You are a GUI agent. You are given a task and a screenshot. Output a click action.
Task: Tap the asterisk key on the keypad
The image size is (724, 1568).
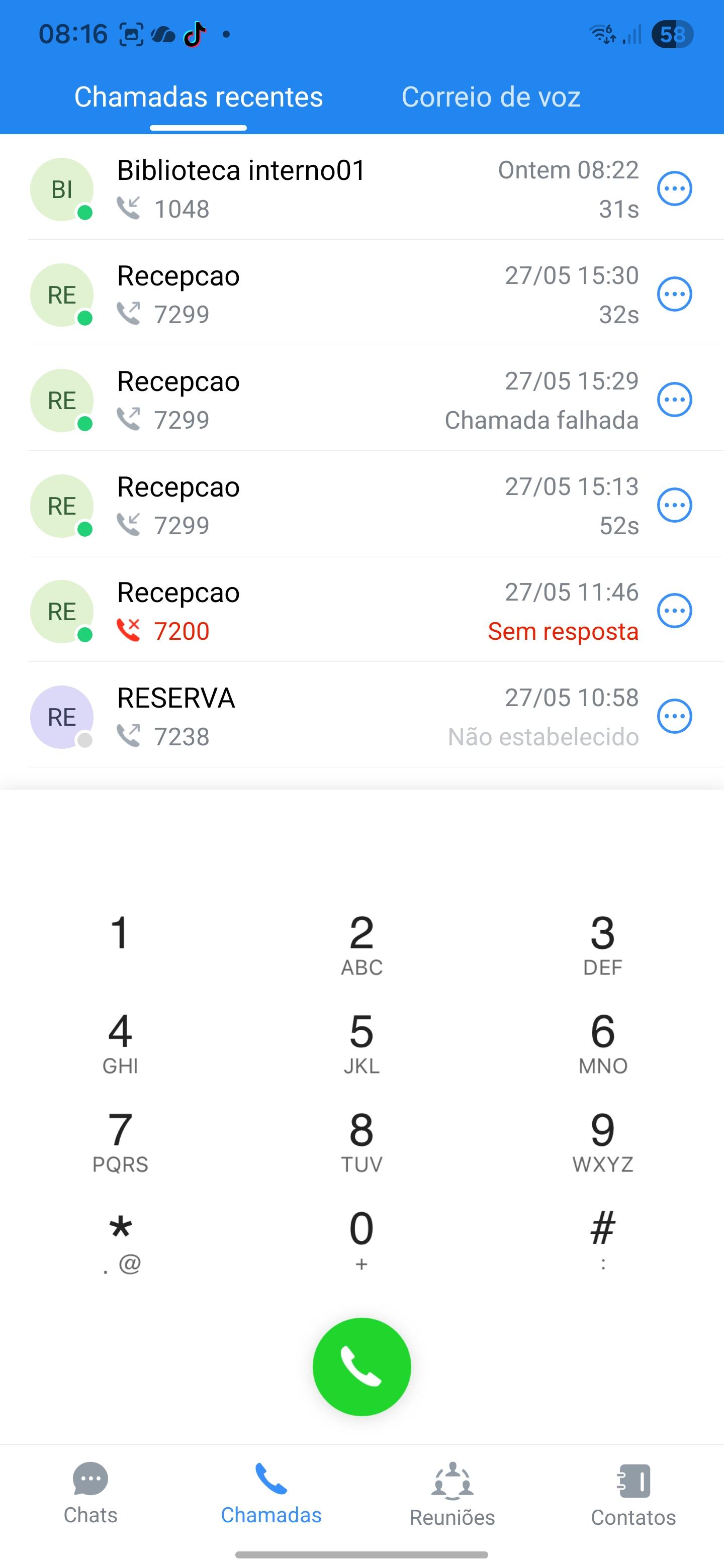pos(120,1239)
